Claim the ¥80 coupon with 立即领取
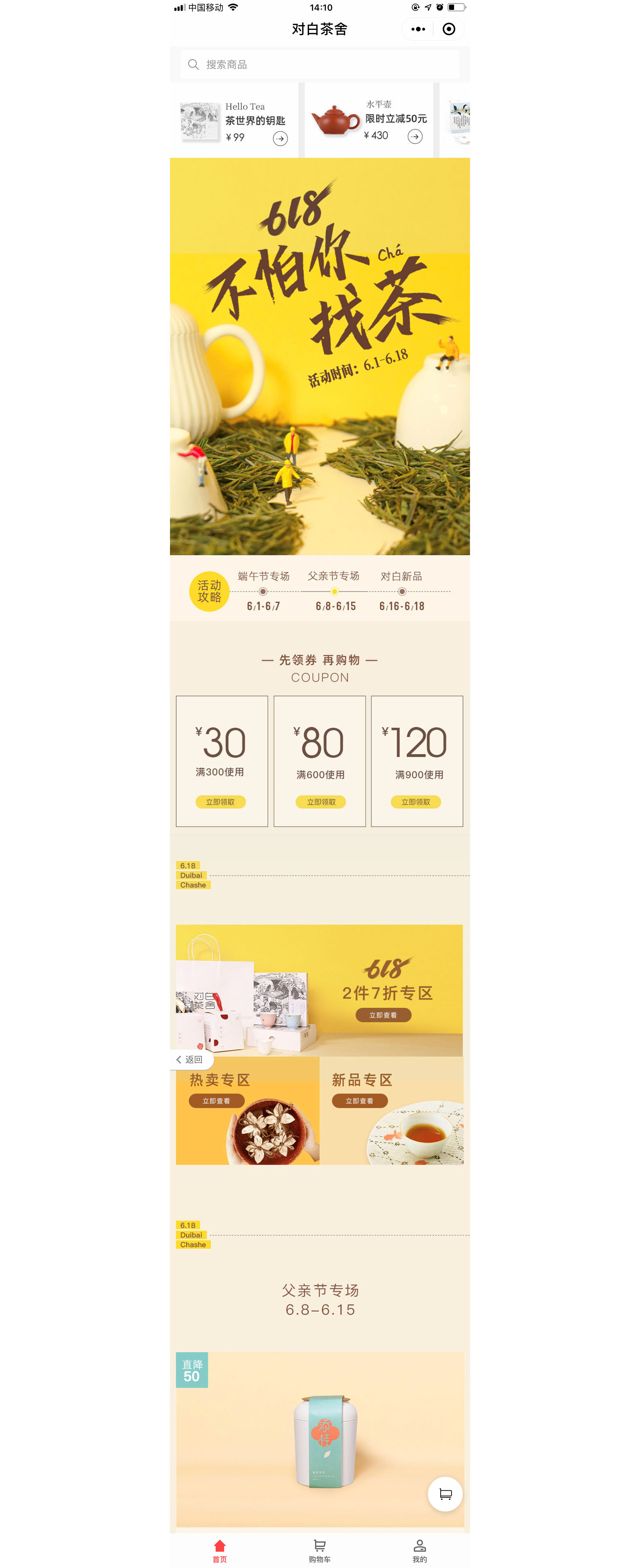640x1568 pixels. [x=321, y=801]
